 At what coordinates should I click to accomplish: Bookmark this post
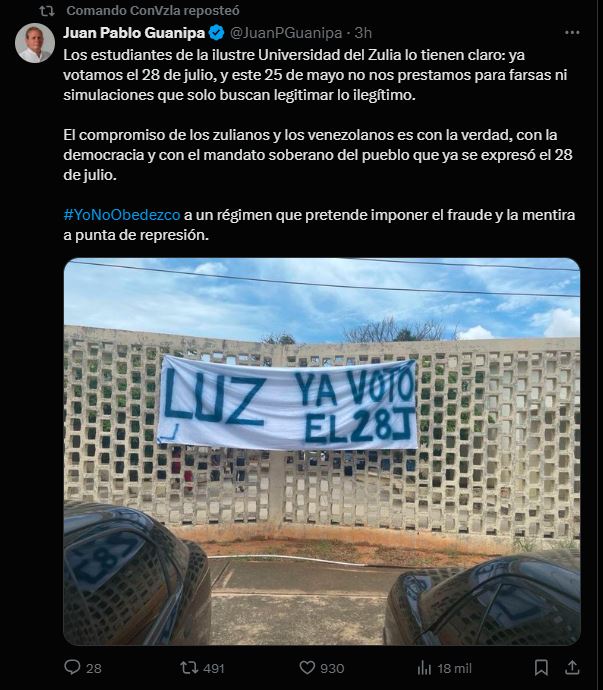pyautogui.click(x=541, y=667)
